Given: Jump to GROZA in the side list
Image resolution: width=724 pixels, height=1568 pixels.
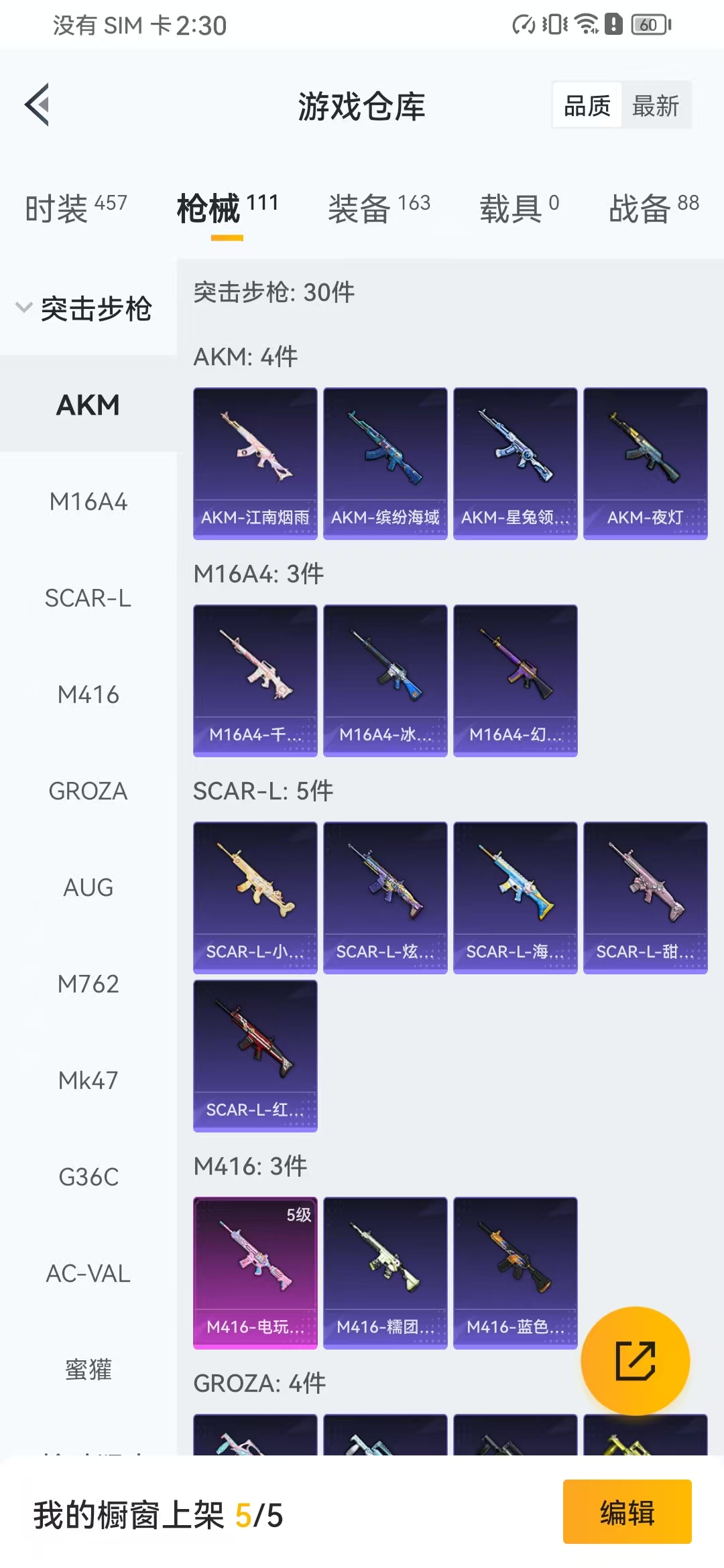Looking at the screenshot, I should (88, 791).
